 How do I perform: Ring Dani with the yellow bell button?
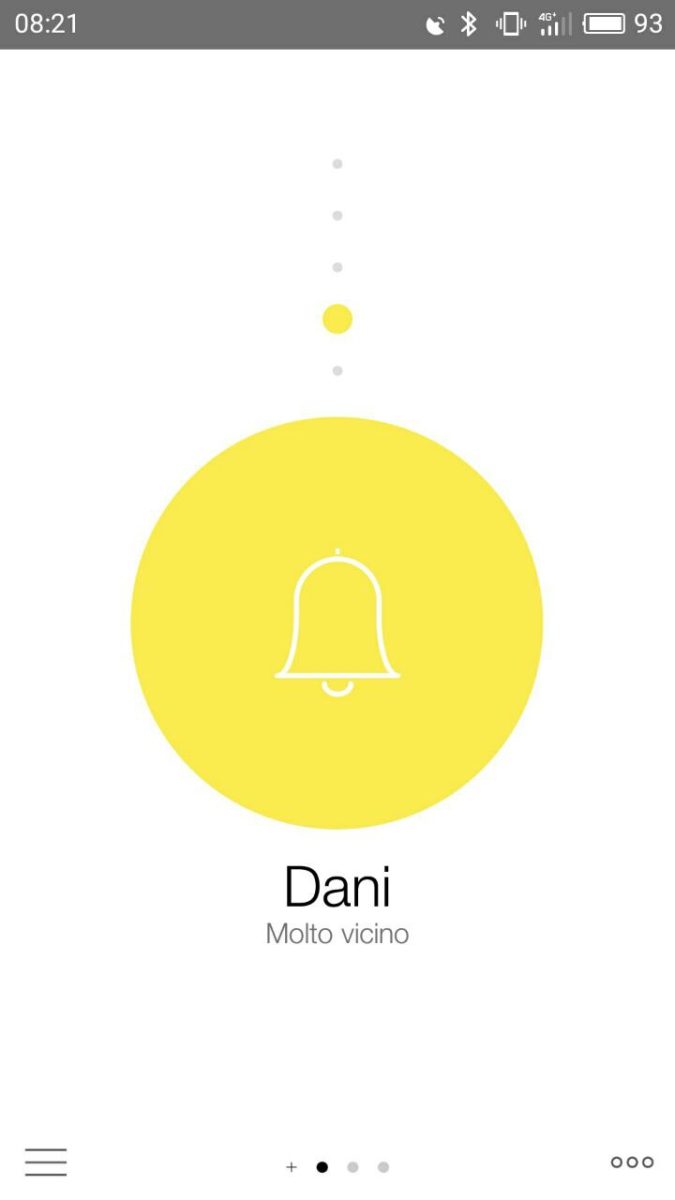click(337, 623)
